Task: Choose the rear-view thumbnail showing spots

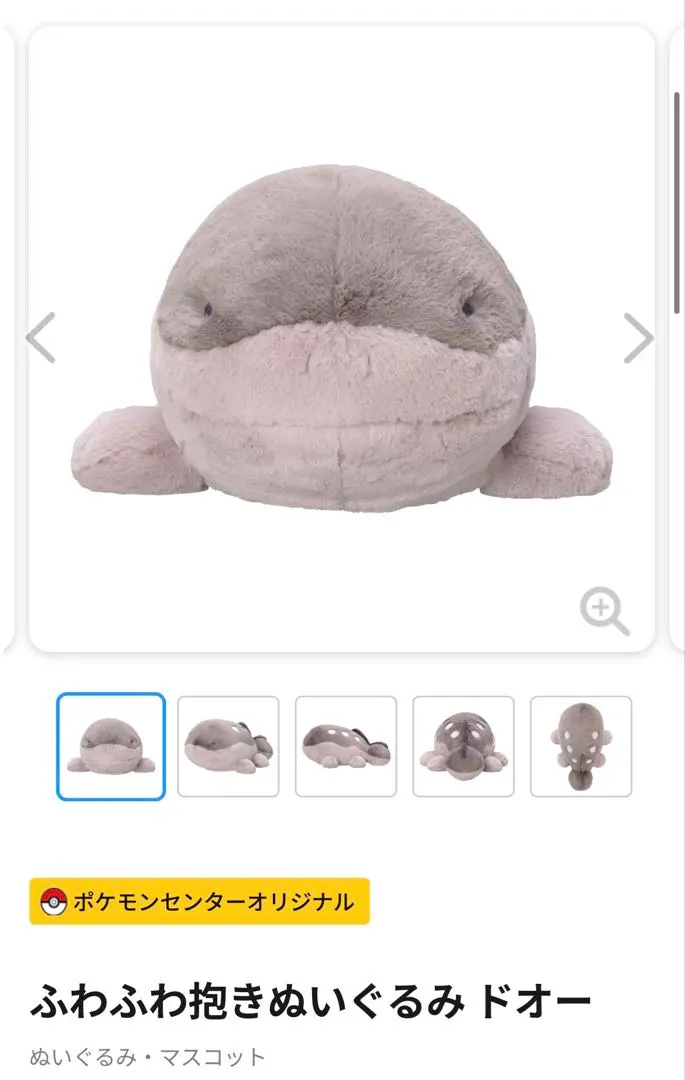Action: coord(463,746)
